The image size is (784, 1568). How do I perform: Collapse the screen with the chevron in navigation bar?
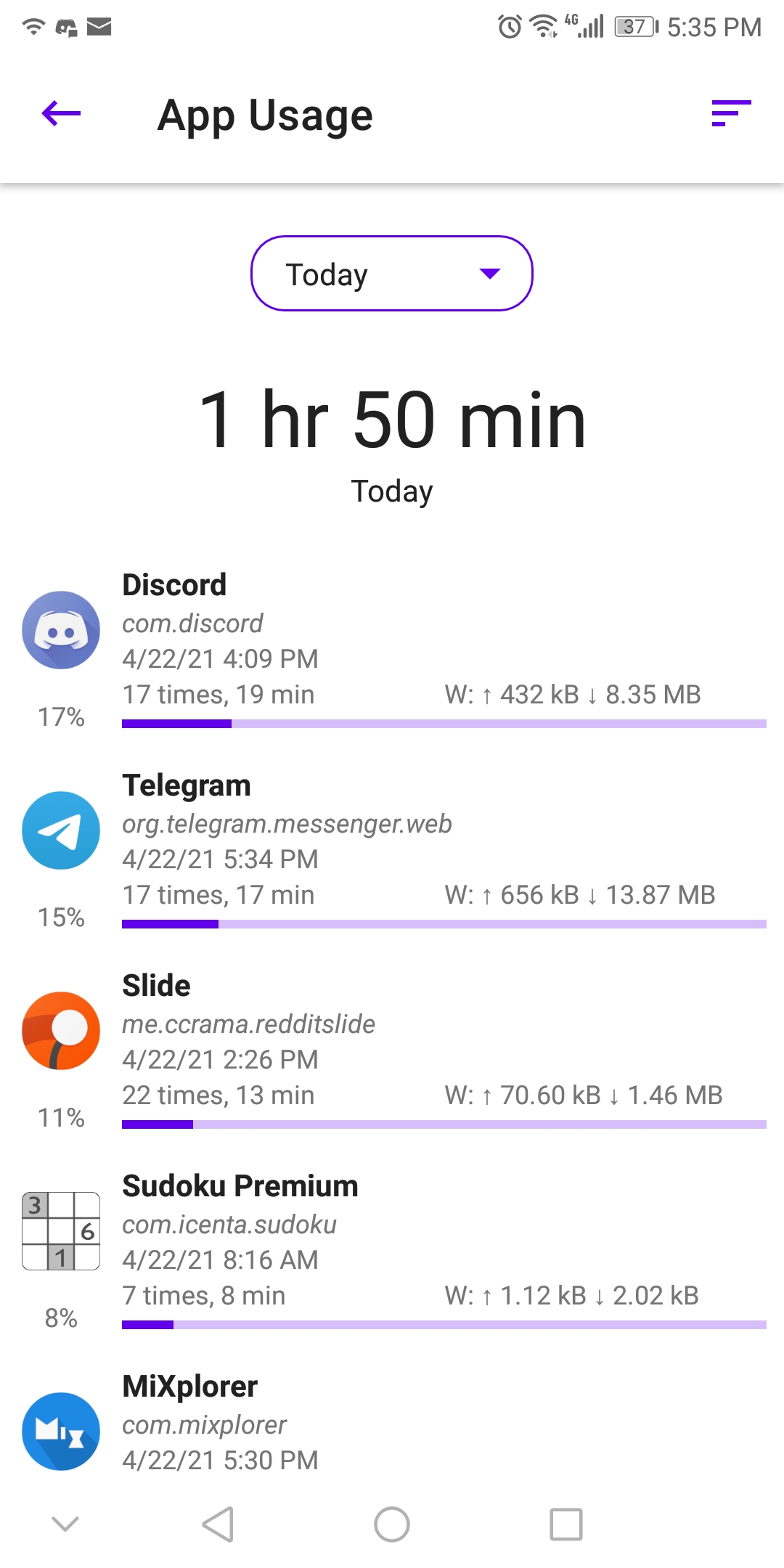click(65, 1522)
